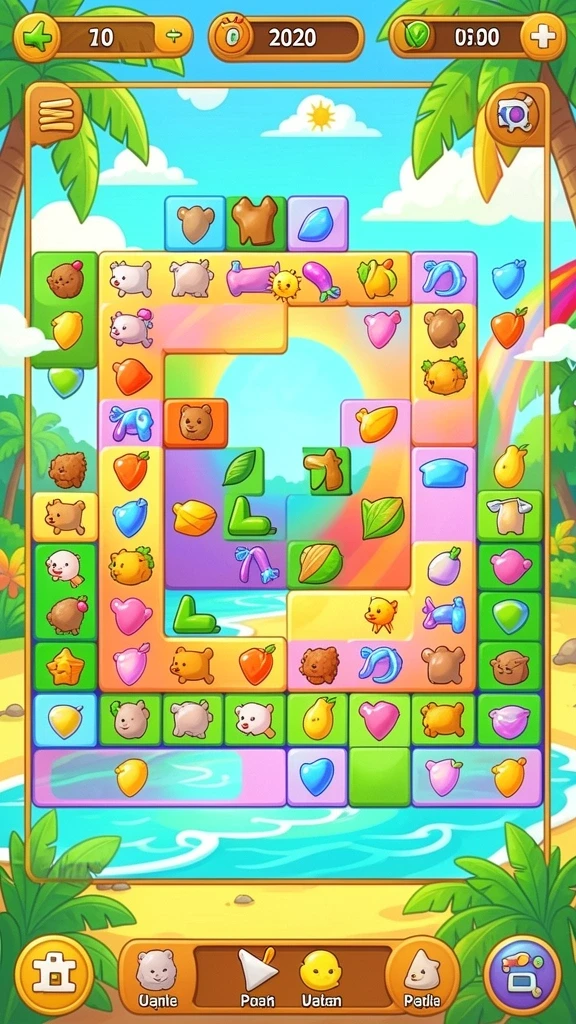This screenshot has height=1024, width=576.
Task: Tap the yellow star tile
Action: (65, 667)
